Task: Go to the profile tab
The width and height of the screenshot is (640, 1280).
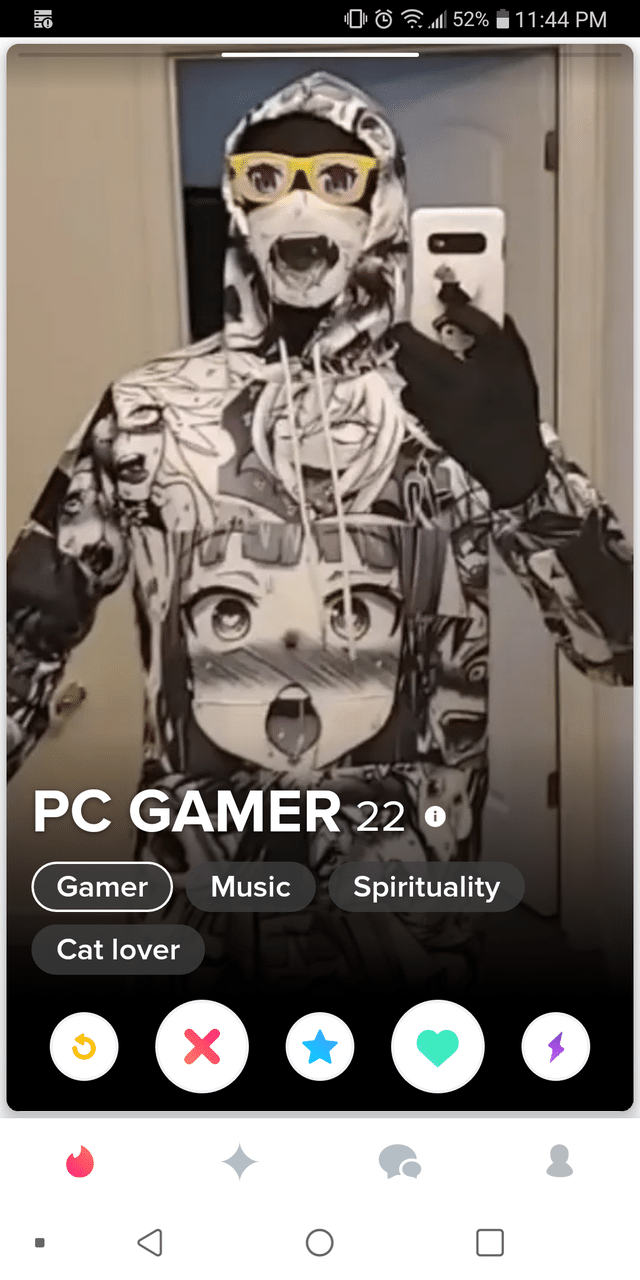Action: point(561,1161)
